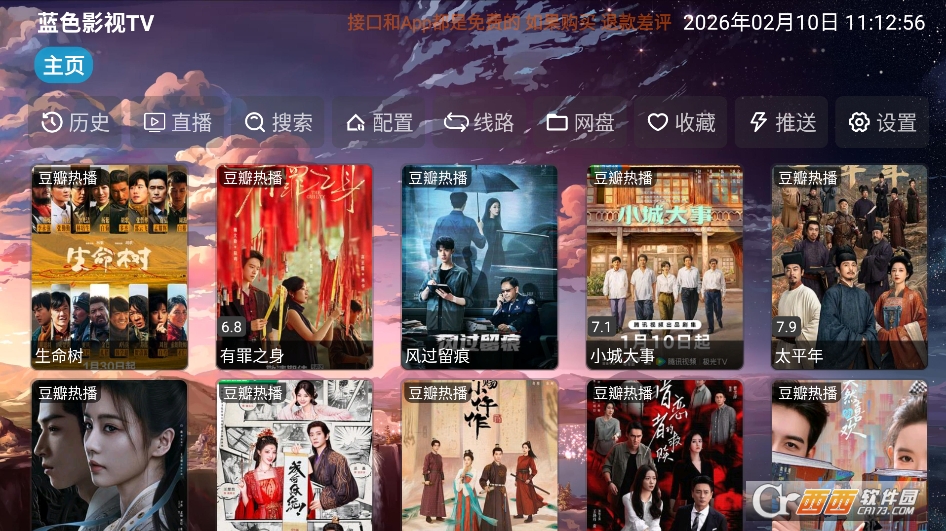Open 设置 settings
This screenshot has width=946, height=531.
tap(883, 122)
